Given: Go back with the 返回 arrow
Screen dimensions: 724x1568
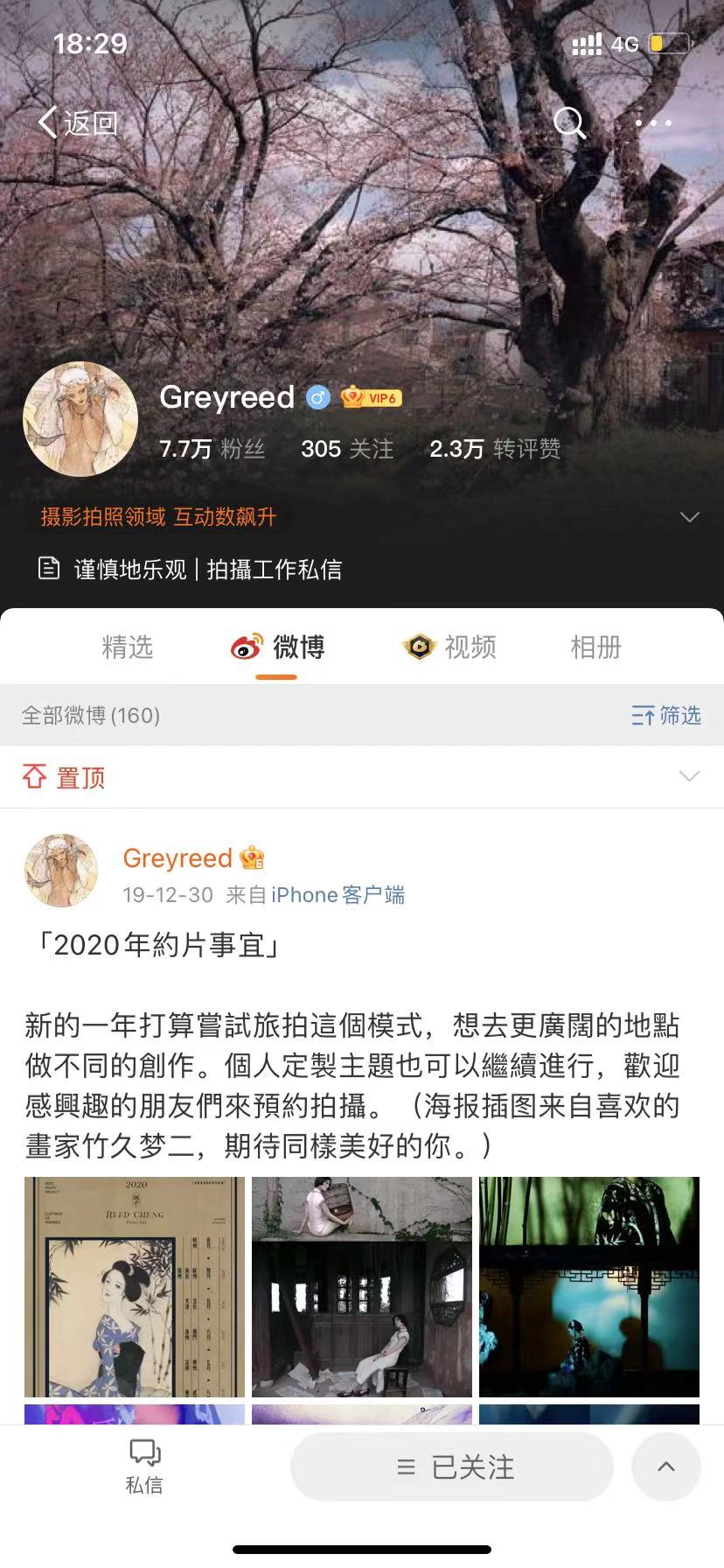Looking at the screenshot, I should (77, 123).
